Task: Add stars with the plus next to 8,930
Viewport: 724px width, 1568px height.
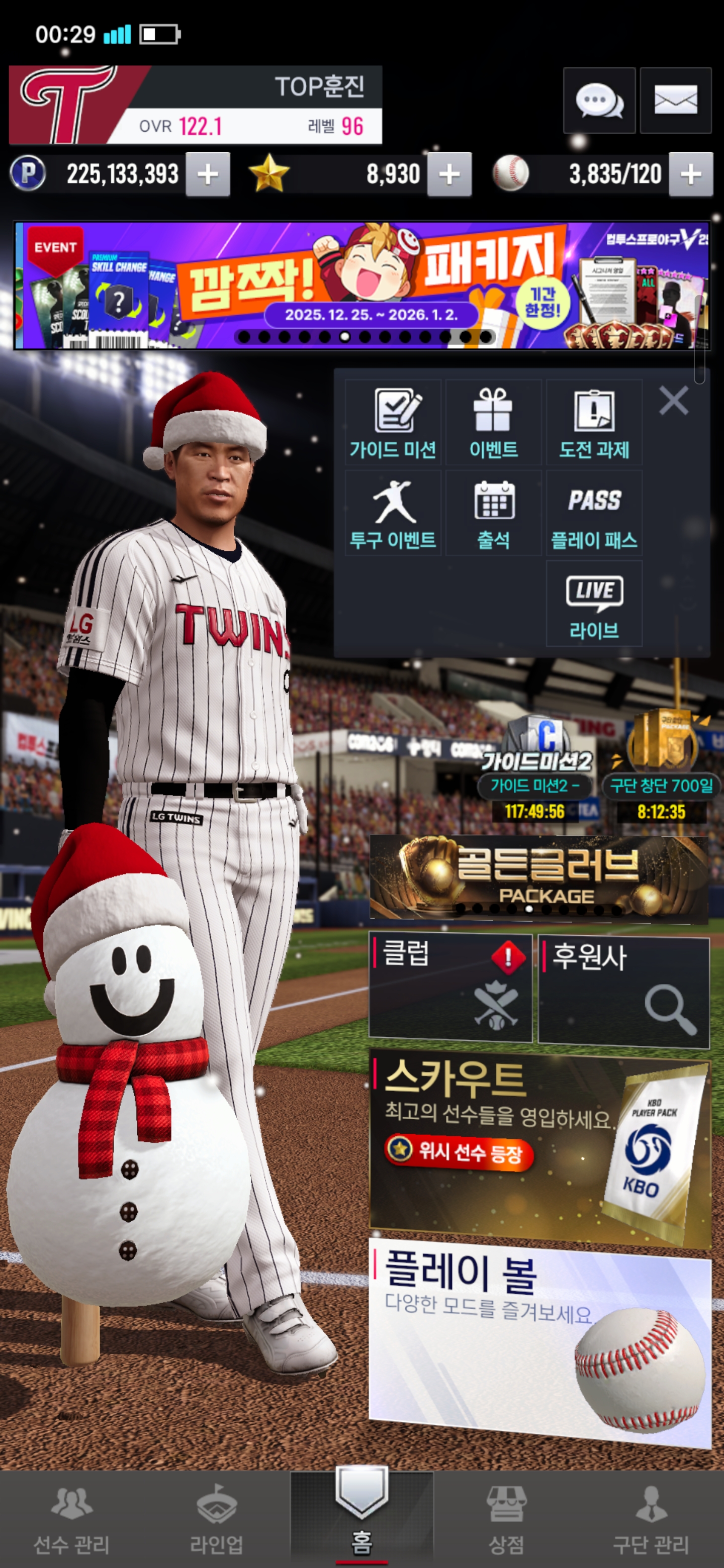Action: click(449, 175)
